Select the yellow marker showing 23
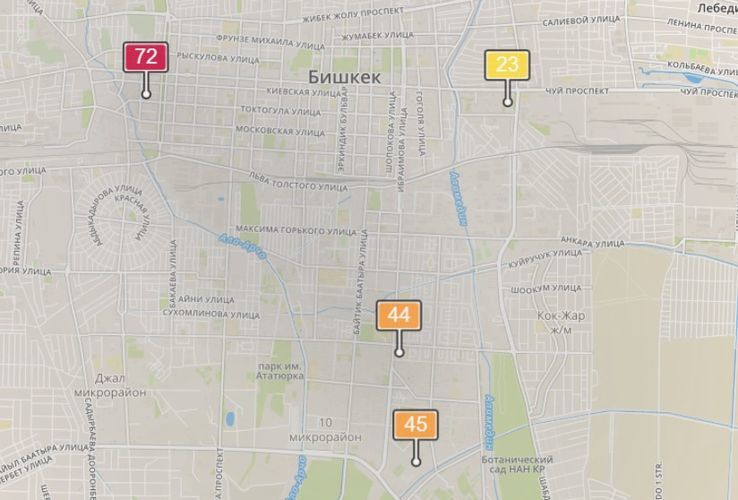 click(x=507, y=66)
